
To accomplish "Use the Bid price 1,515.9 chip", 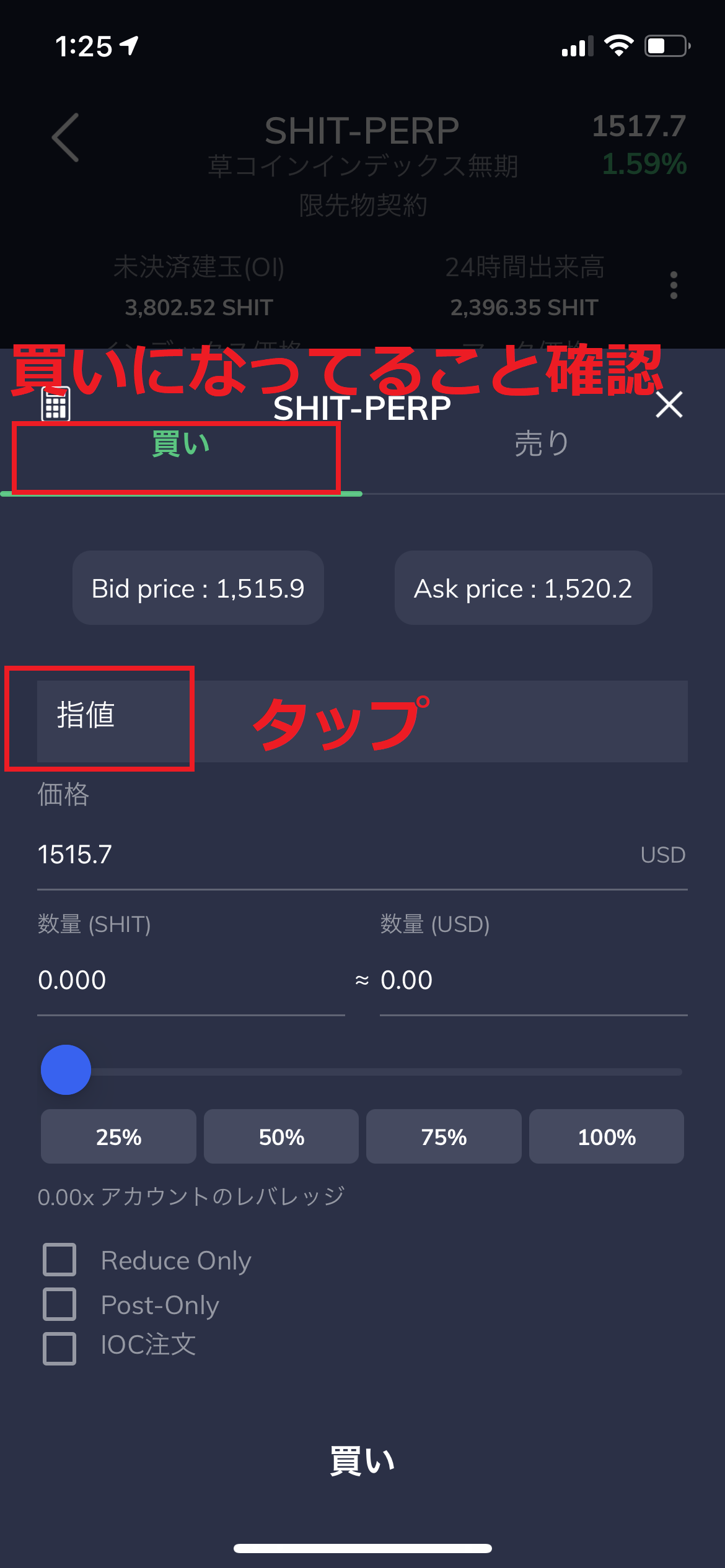I will point(198,588).
